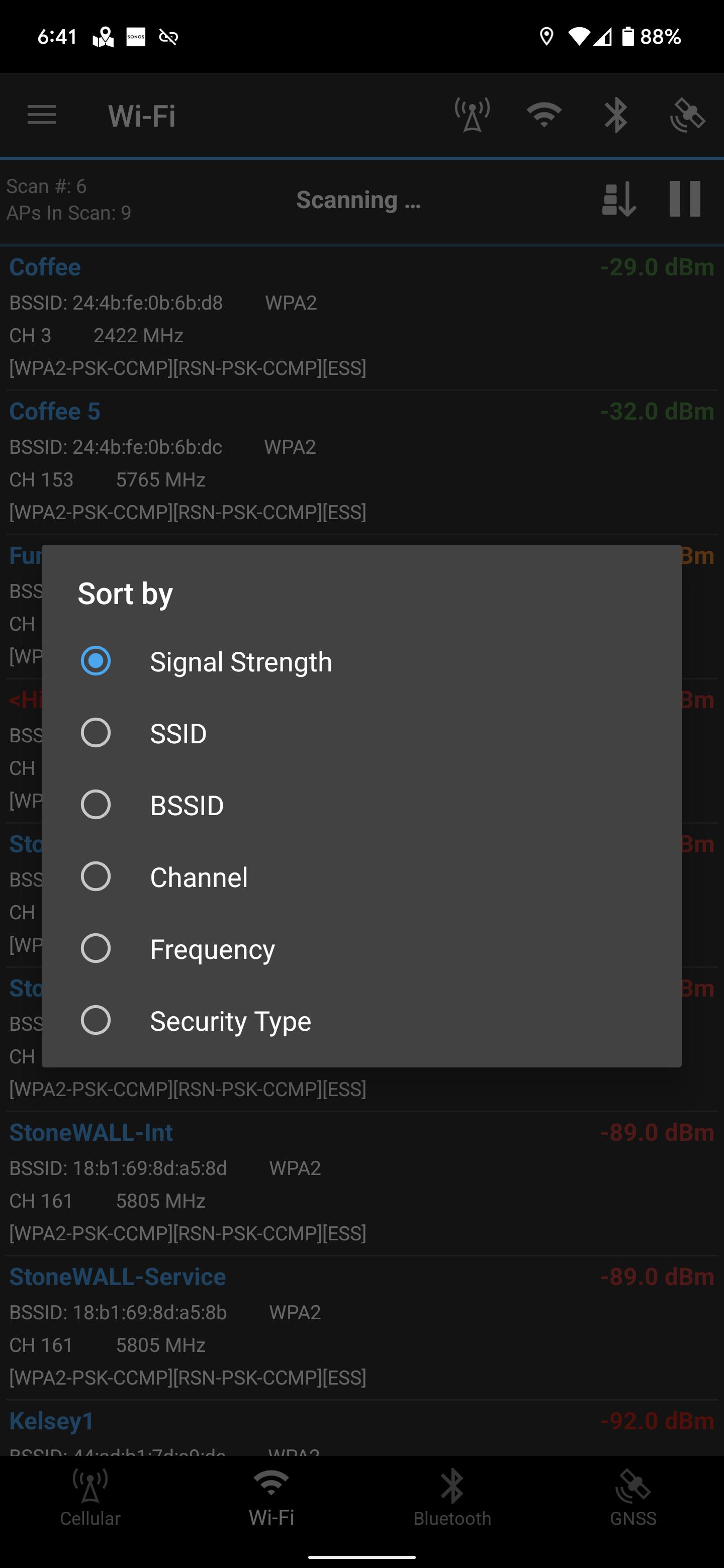Pick Frequency in the Sort by dialog
This screenshot has width=724, height=1568.
361,949
